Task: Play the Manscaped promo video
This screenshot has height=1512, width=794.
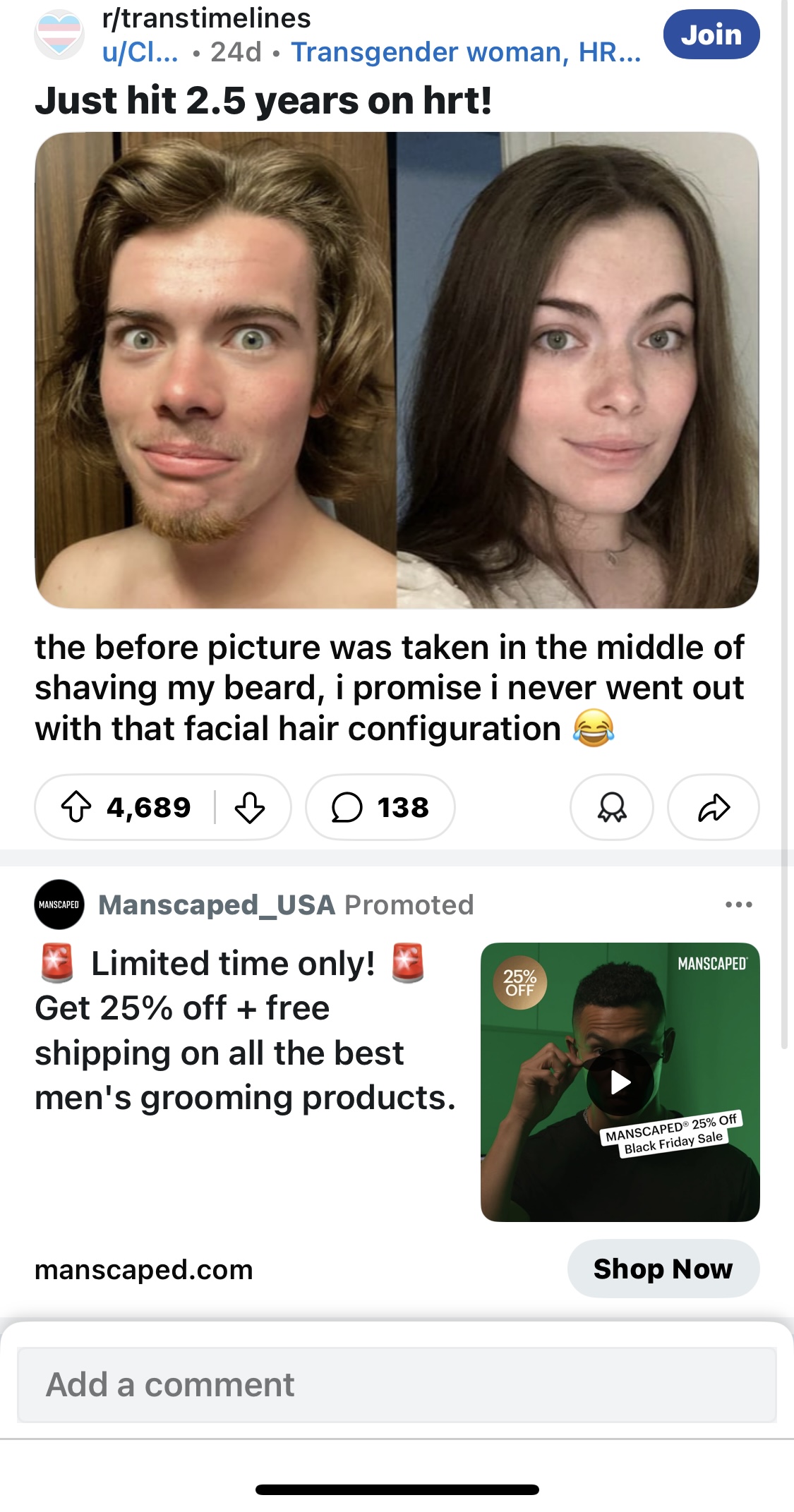Action: click(620, 1082)
